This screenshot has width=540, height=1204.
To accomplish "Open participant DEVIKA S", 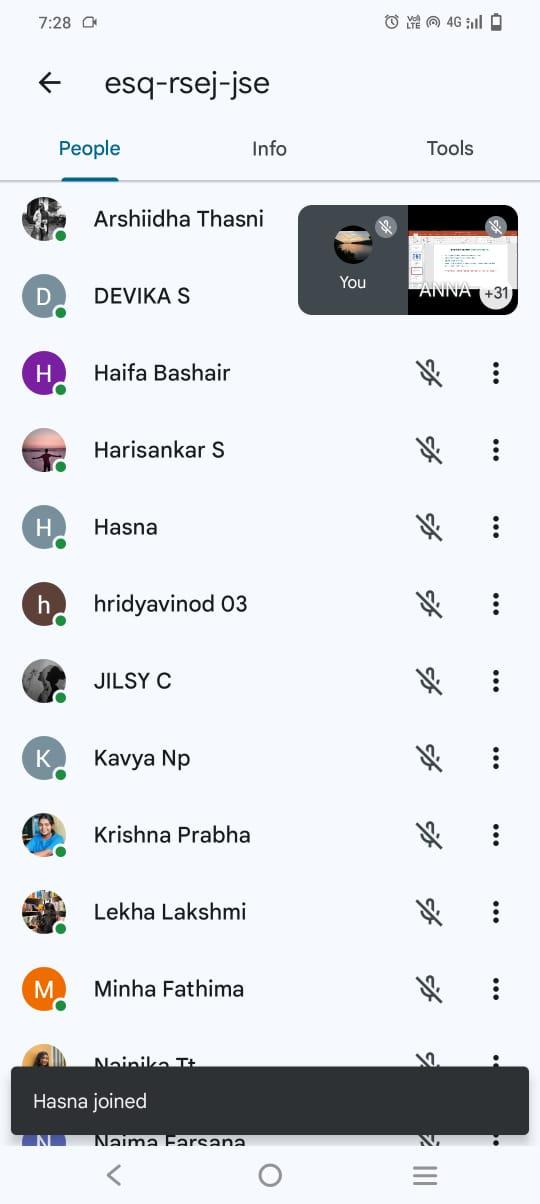I will click(150, 296).
